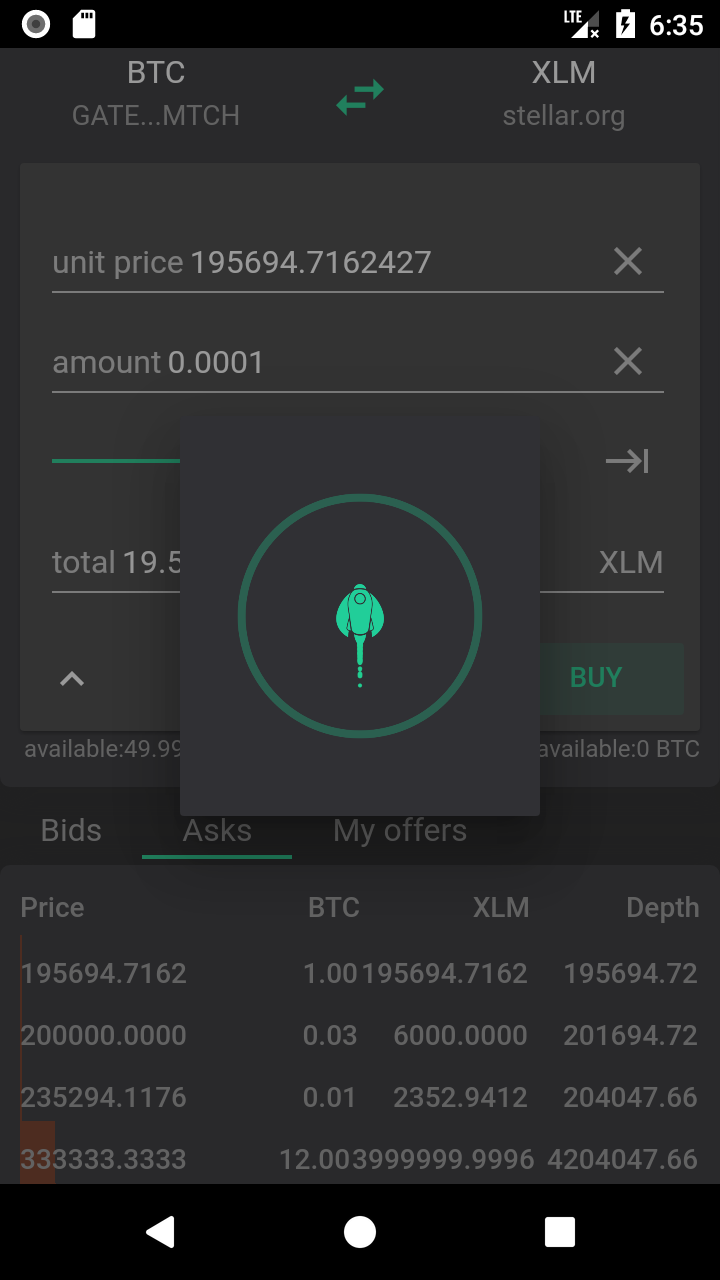This screenshot has width=720, height=1280.
Task: Switch to the Bids tab
Action: [x=71, y=831]
